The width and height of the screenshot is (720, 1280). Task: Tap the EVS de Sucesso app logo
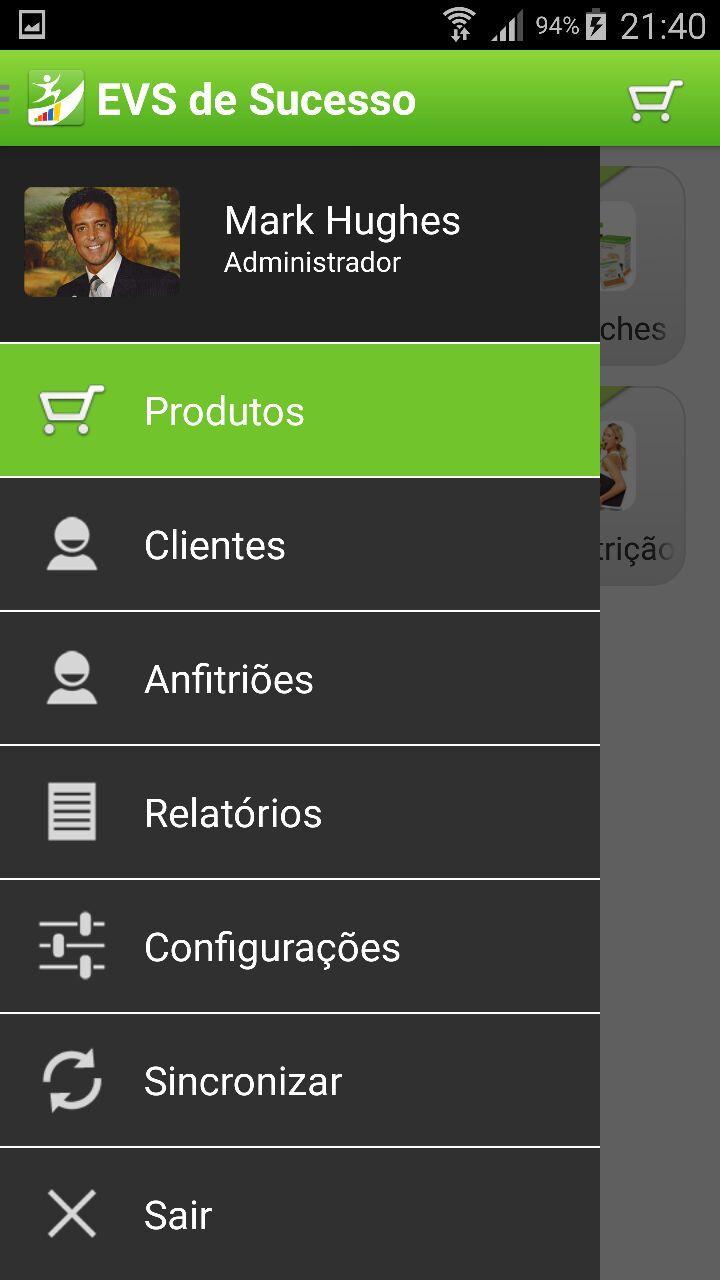55,97
